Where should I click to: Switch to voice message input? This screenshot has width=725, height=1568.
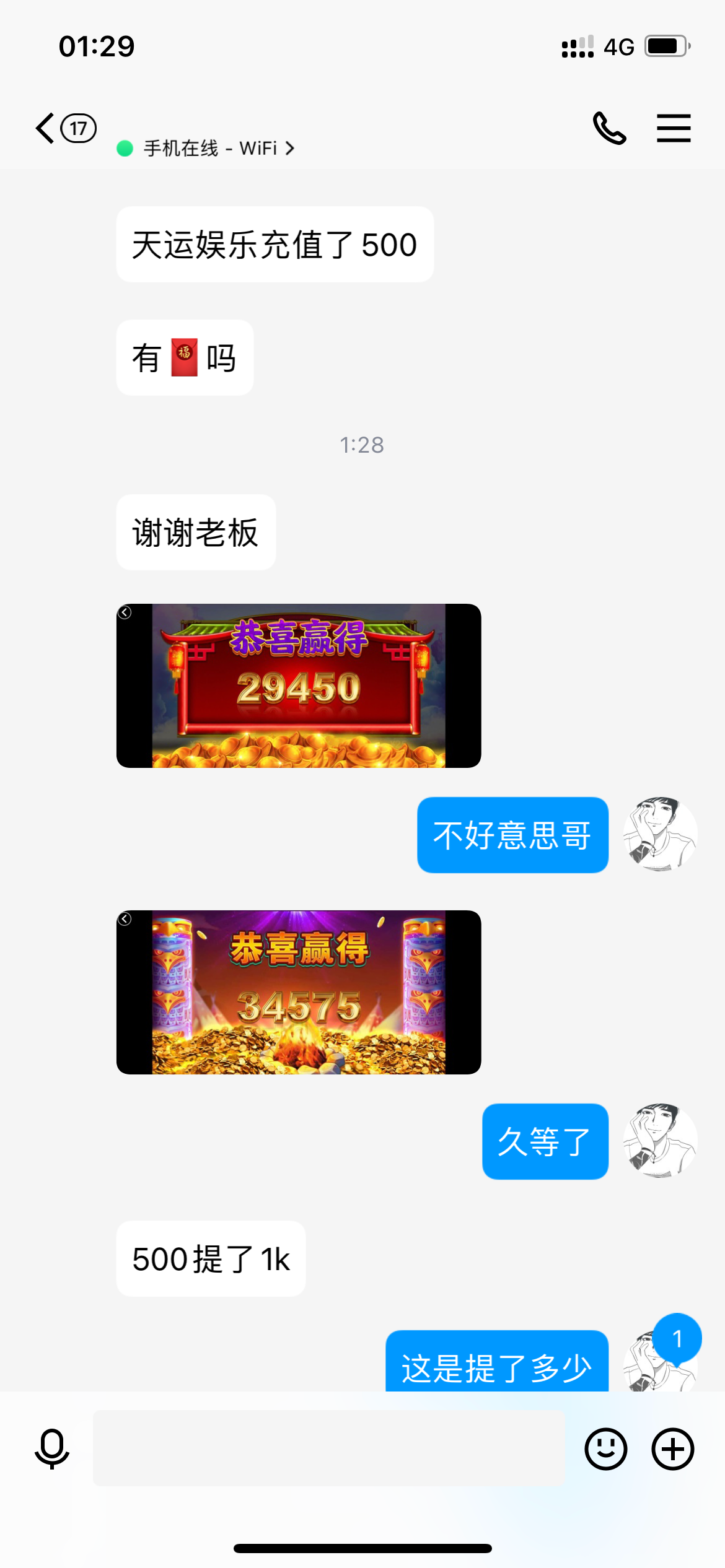pos(52,1448)
